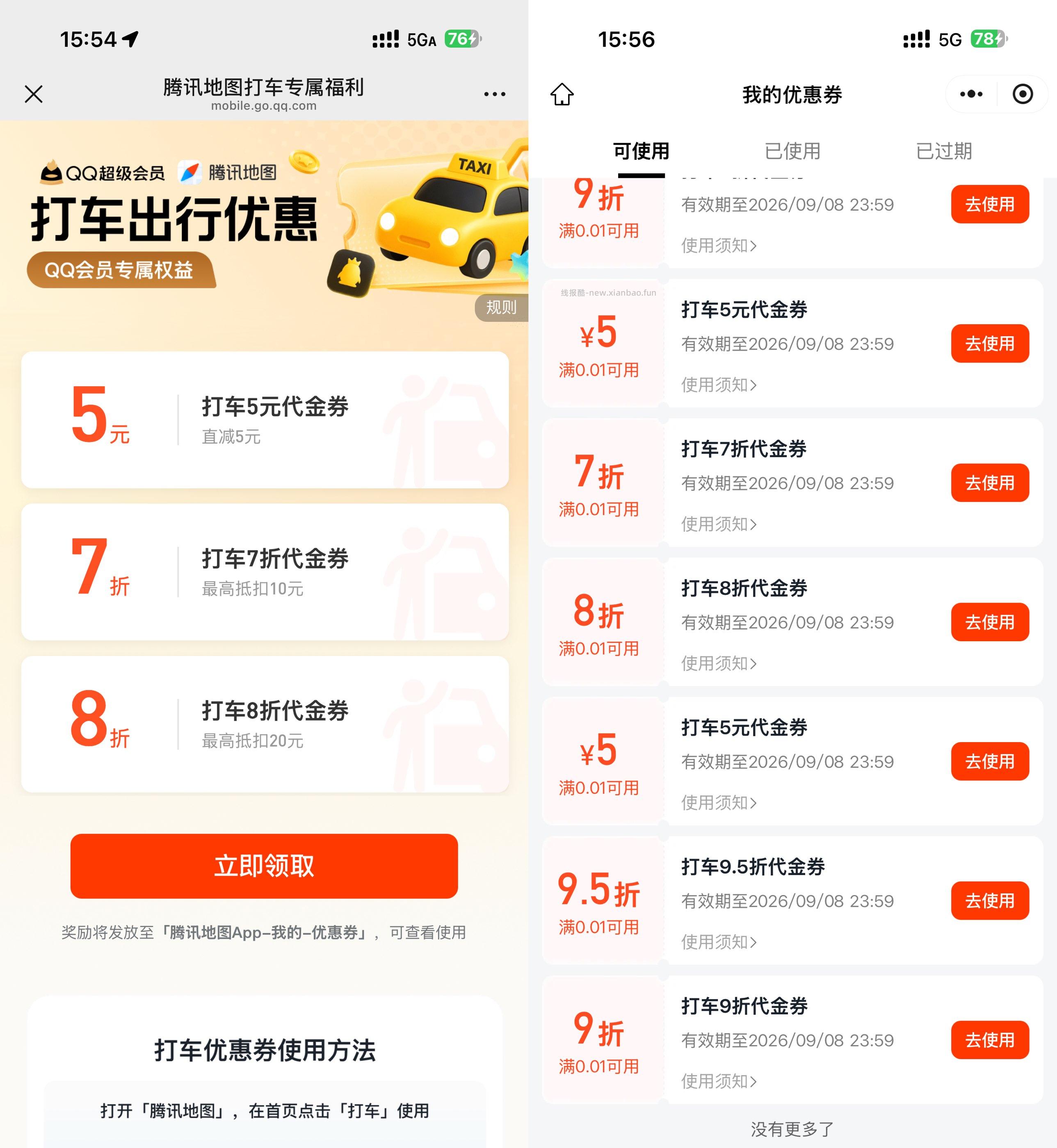The image size is (1057, 1148).
Task: Tap 去使用 on the 打车7折代金券 coupon
Action: [x=989, y=483]
